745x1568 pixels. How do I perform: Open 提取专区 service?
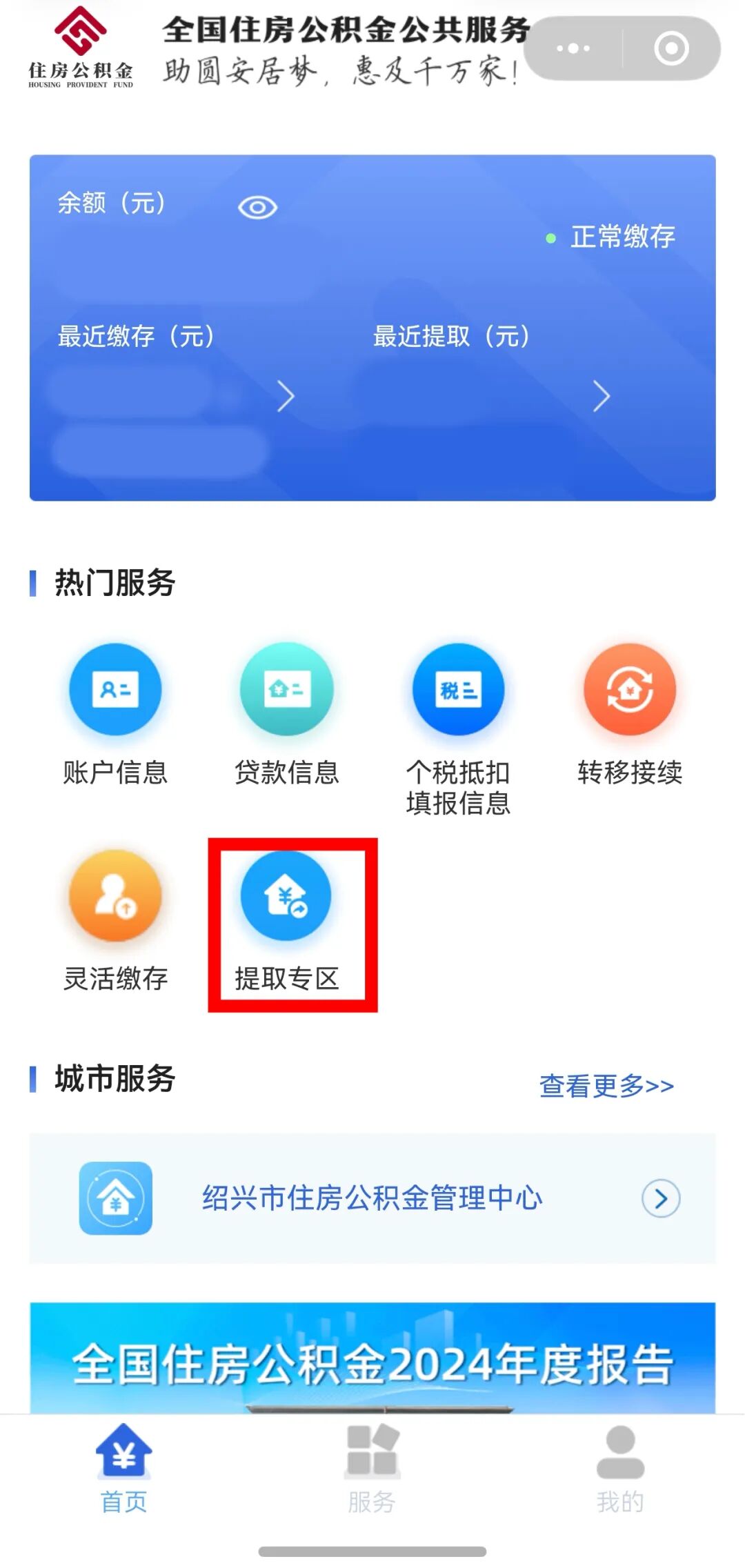point(286,897)
